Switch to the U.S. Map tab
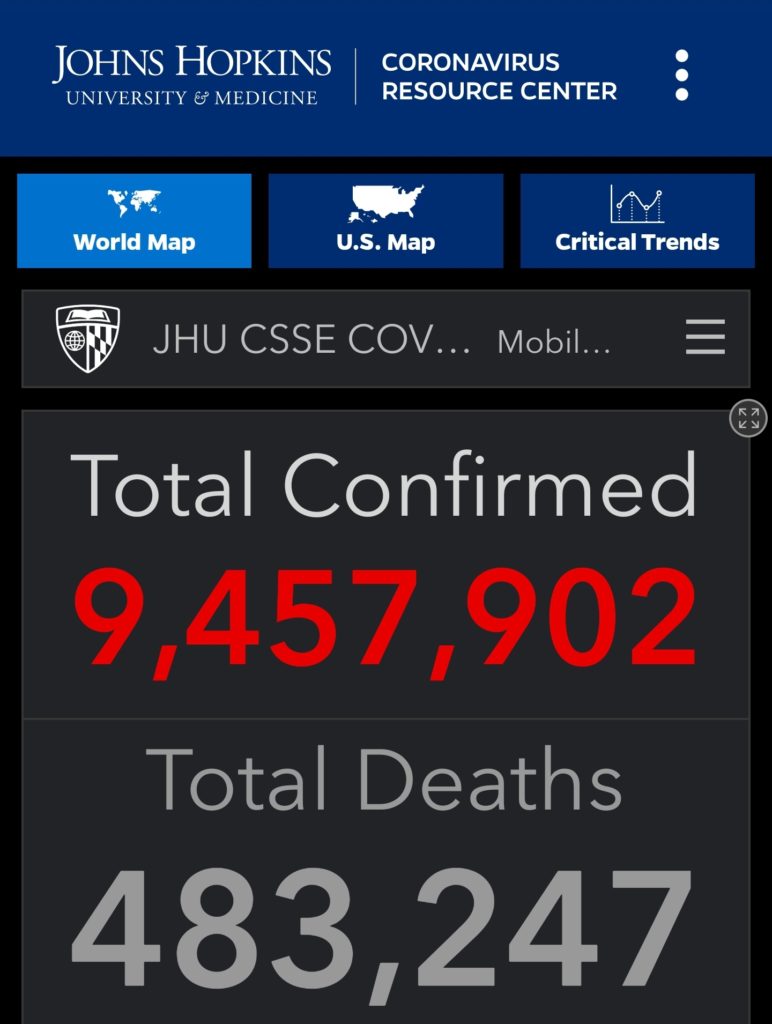The width and height of the screenshot is (772, 1024). [385, 221]
